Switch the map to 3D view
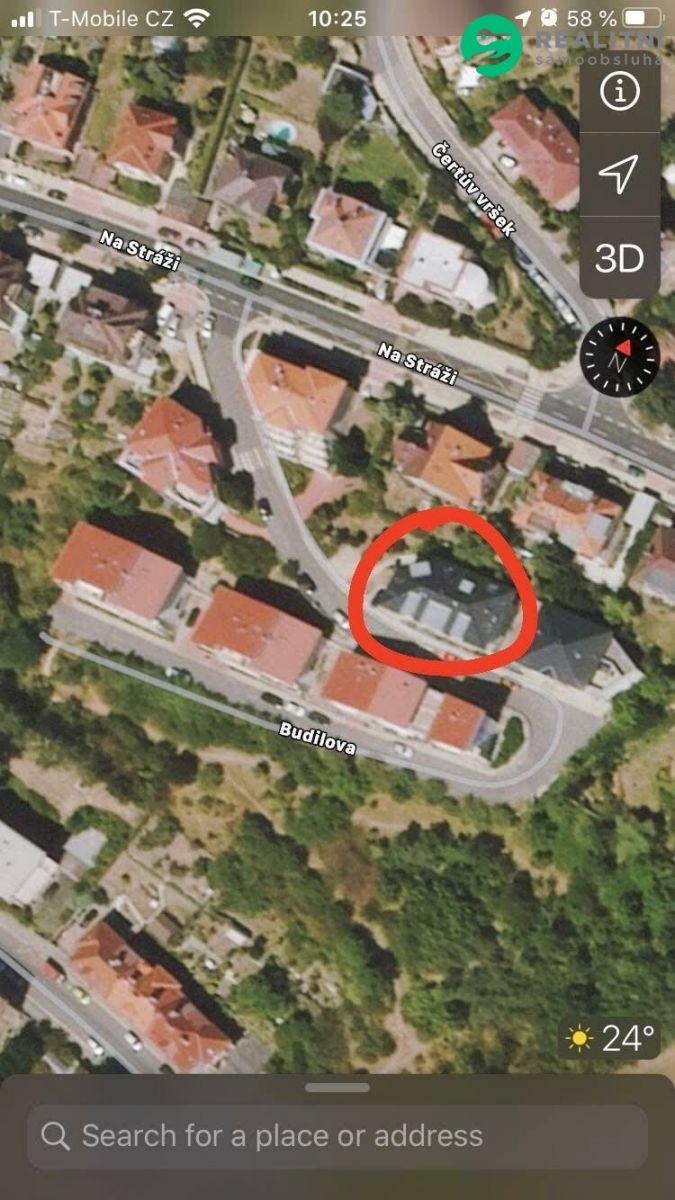 pyautogui.click(x=620, y=258)
